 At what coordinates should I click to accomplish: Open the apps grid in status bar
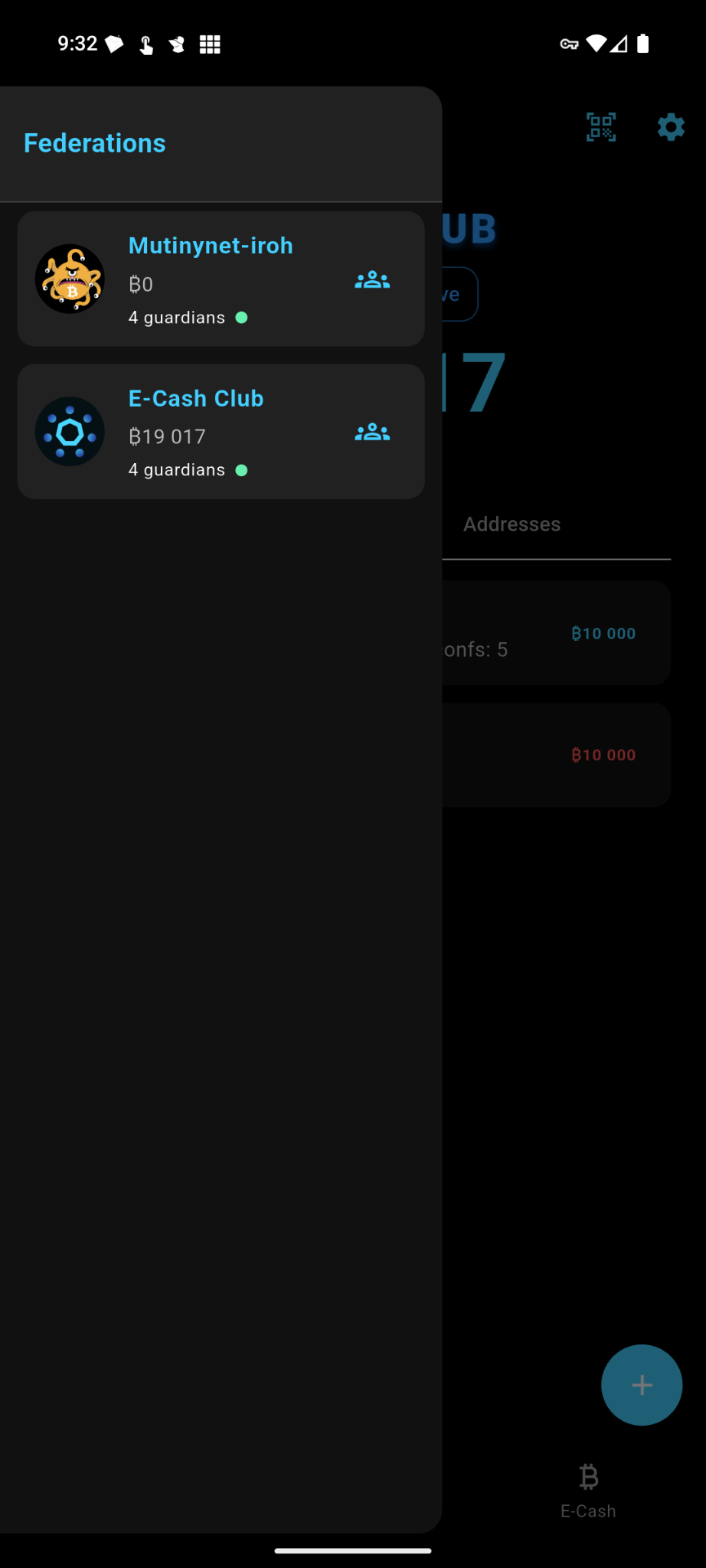click(x=209, y=44)
